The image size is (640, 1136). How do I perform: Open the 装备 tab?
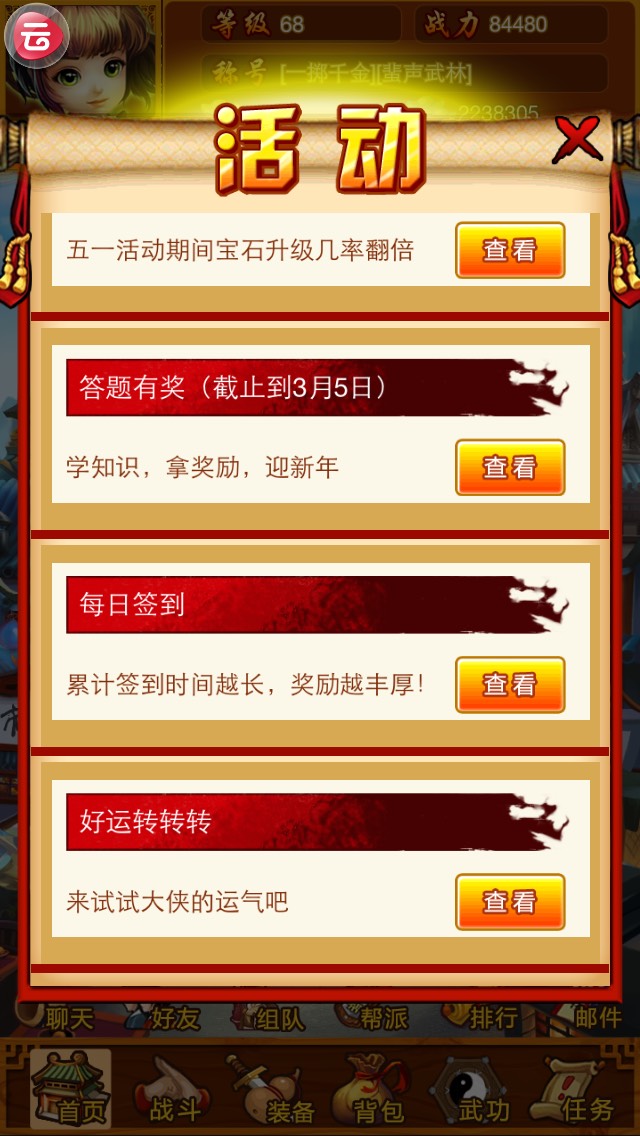pos(270,1089)
